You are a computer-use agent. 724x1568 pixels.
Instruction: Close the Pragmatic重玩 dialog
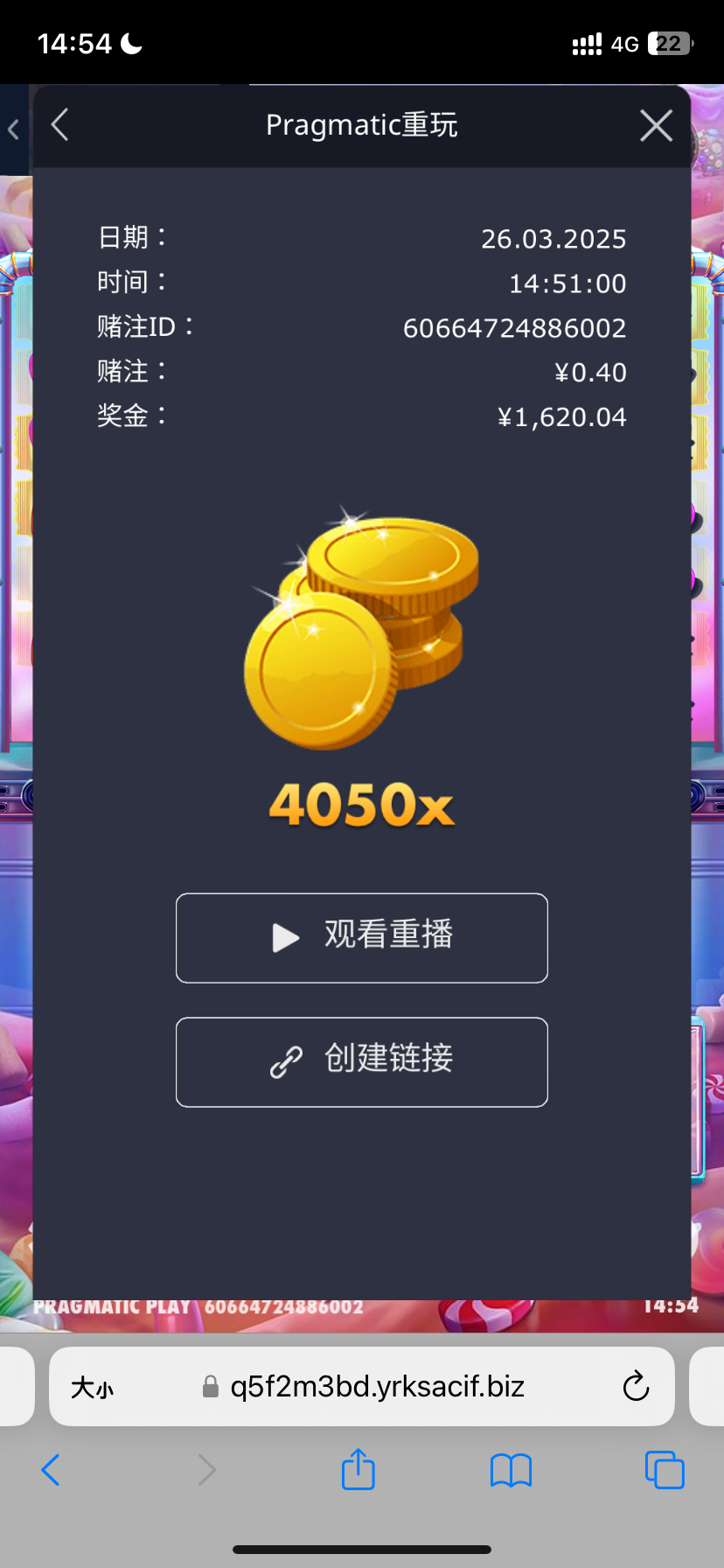click(x=656, y=126)
